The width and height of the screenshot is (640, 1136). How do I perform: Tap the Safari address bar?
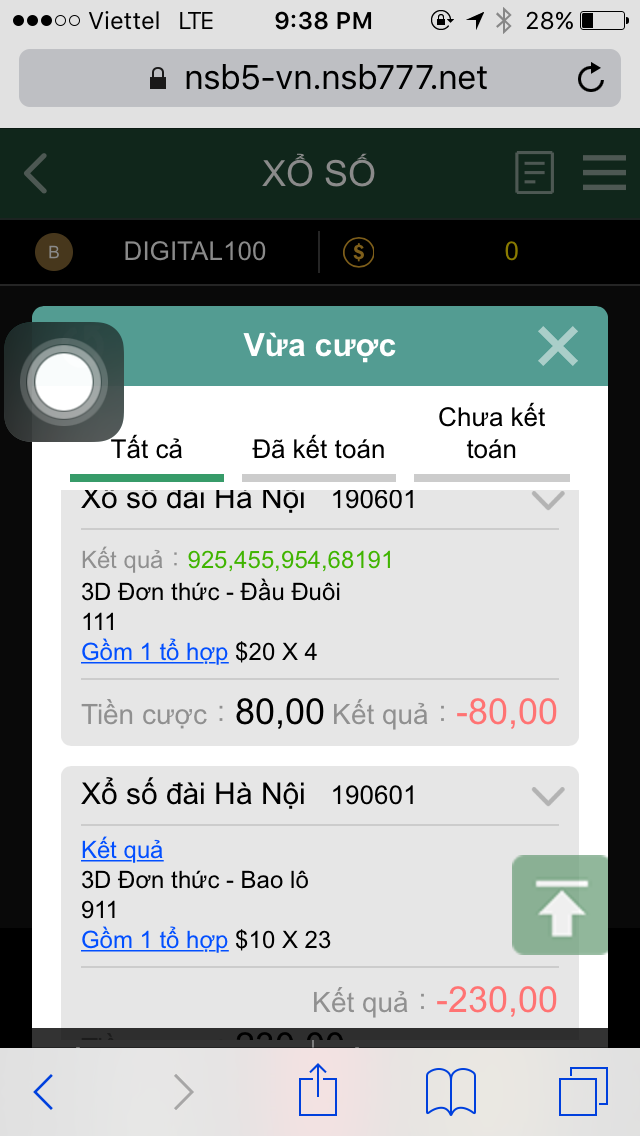click(318, 78)
